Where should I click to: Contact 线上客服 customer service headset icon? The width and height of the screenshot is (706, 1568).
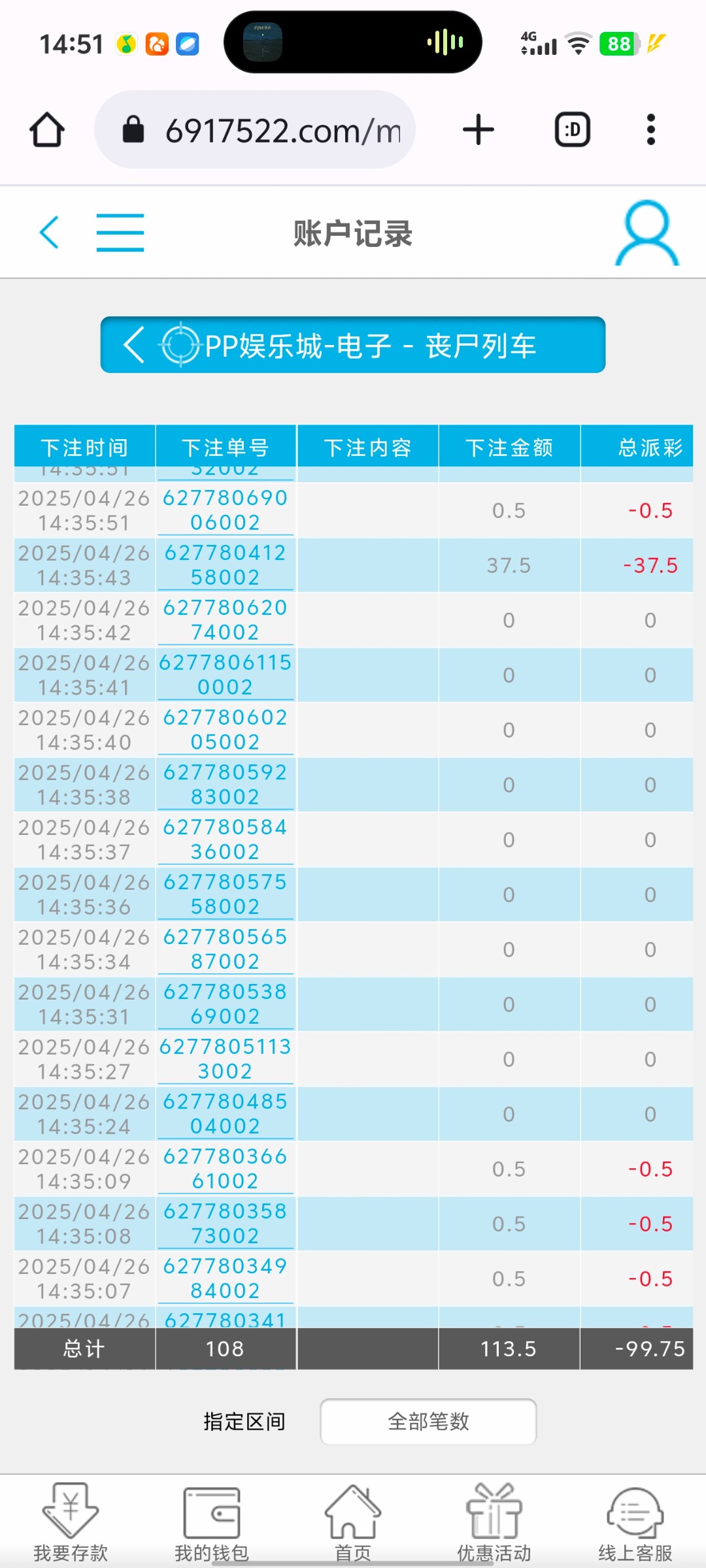coord(635,1509)
